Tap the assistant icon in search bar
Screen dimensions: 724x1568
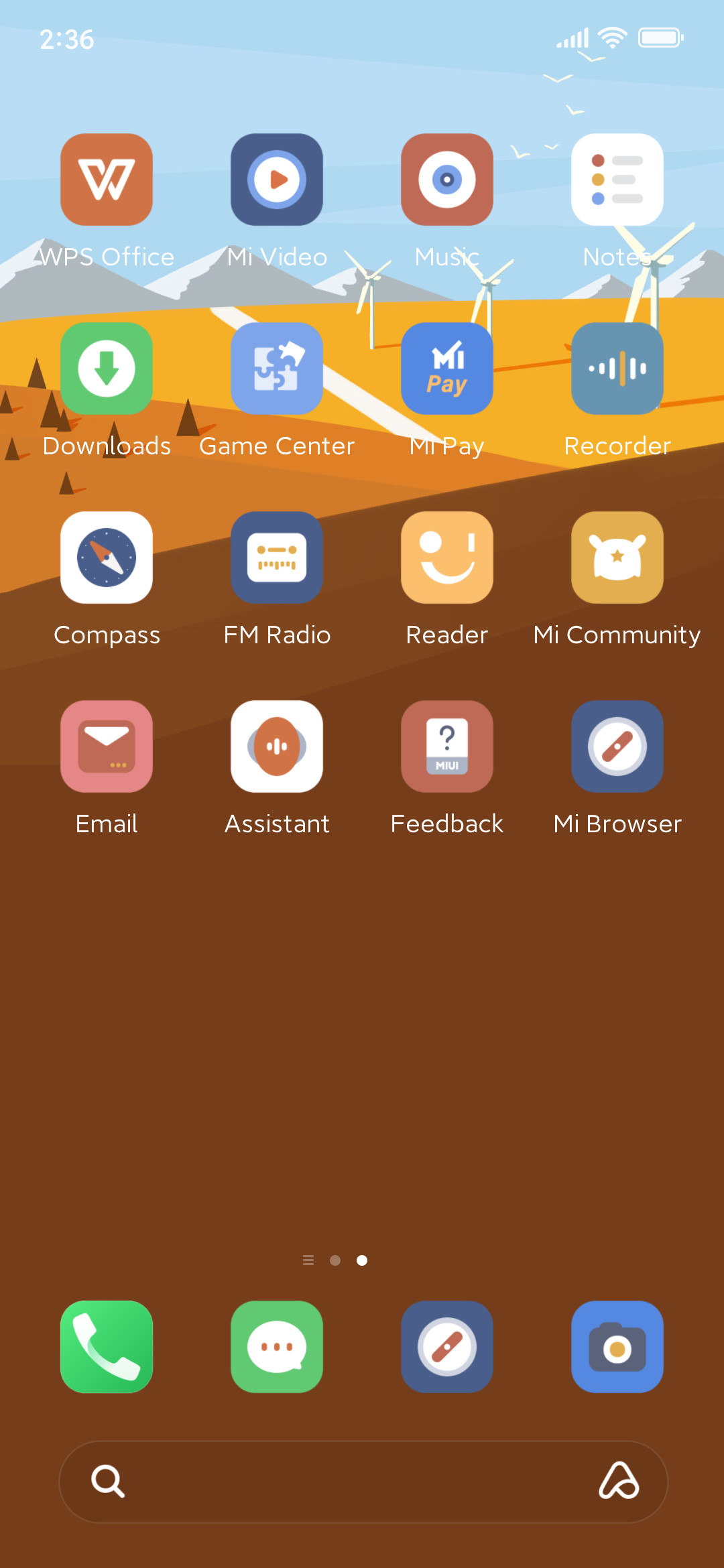point(619,1481)
